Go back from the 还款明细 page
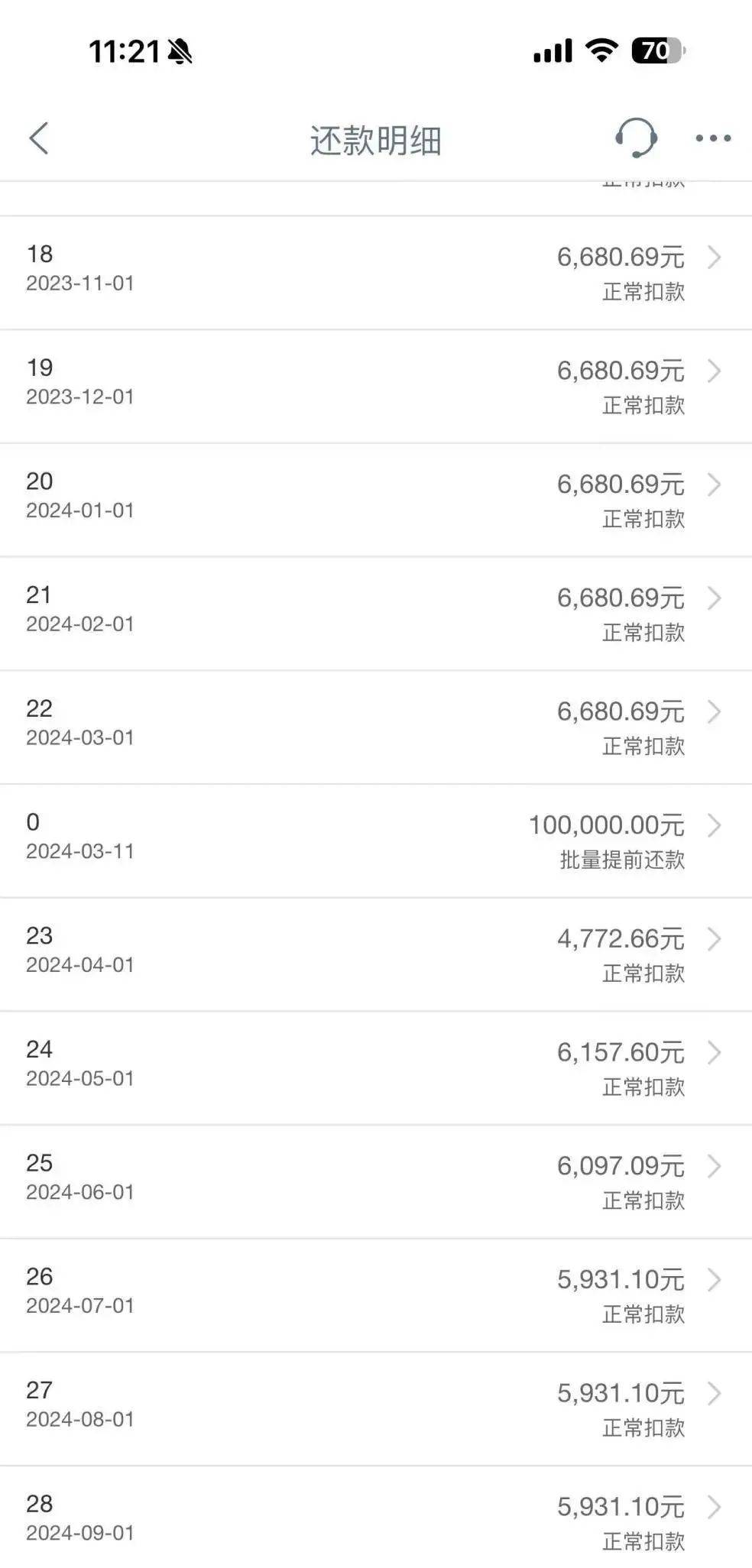This screenshot has height=1568, width=752. [39, 138]
